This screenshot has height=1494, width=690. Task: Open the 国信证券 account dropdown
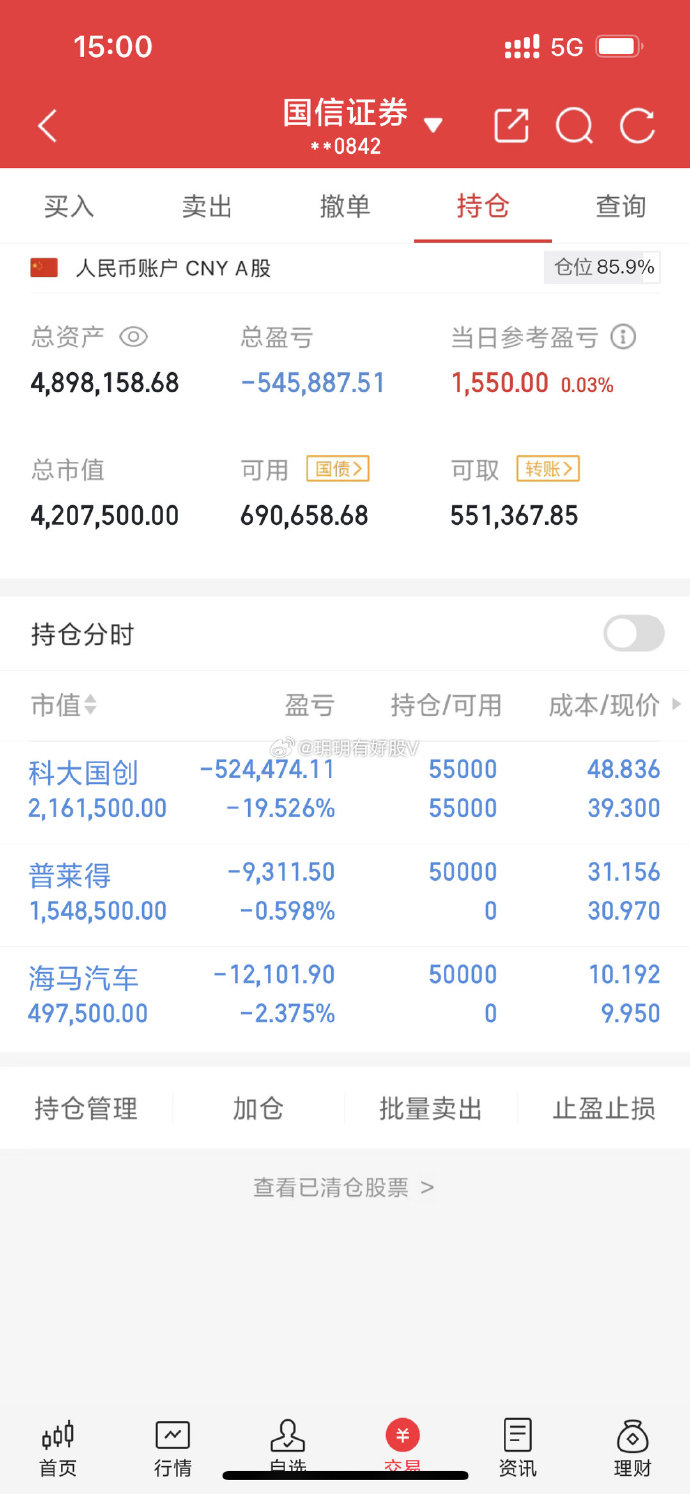(431, 125)
